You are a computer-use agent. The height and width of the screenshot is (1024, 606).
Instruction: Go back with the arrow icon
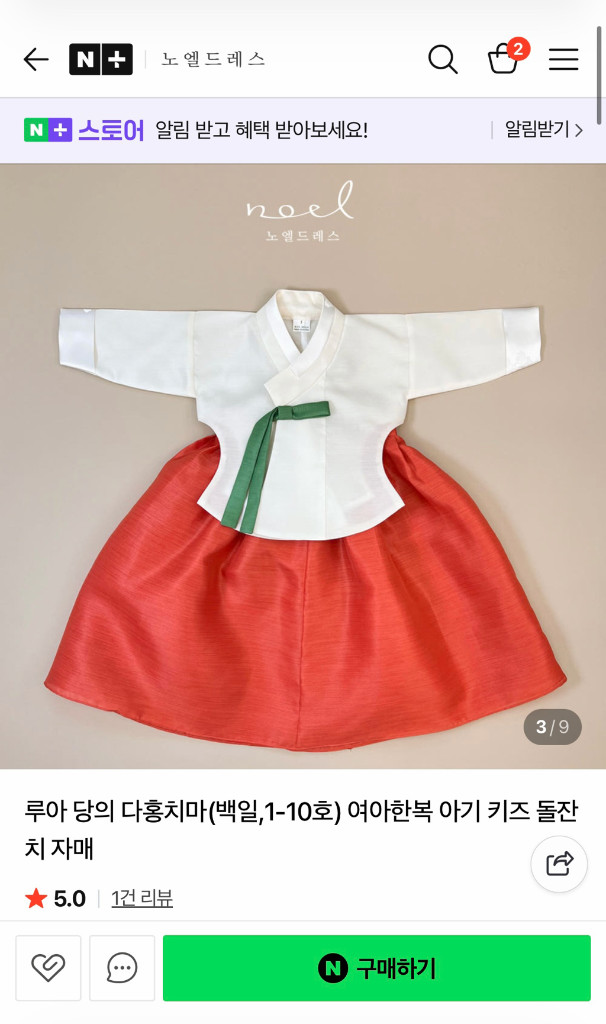(x=36, y=60)
